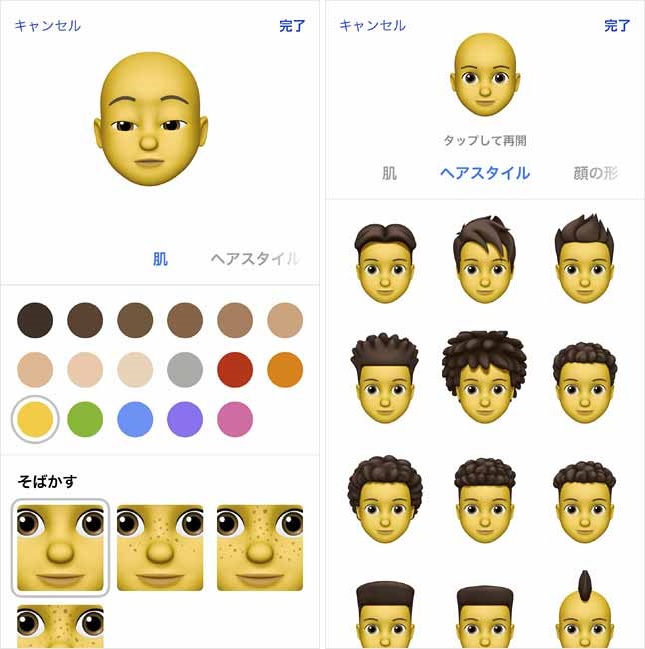
Task: Tap the selected yellow skin swatch
Action: click(35, 419)
